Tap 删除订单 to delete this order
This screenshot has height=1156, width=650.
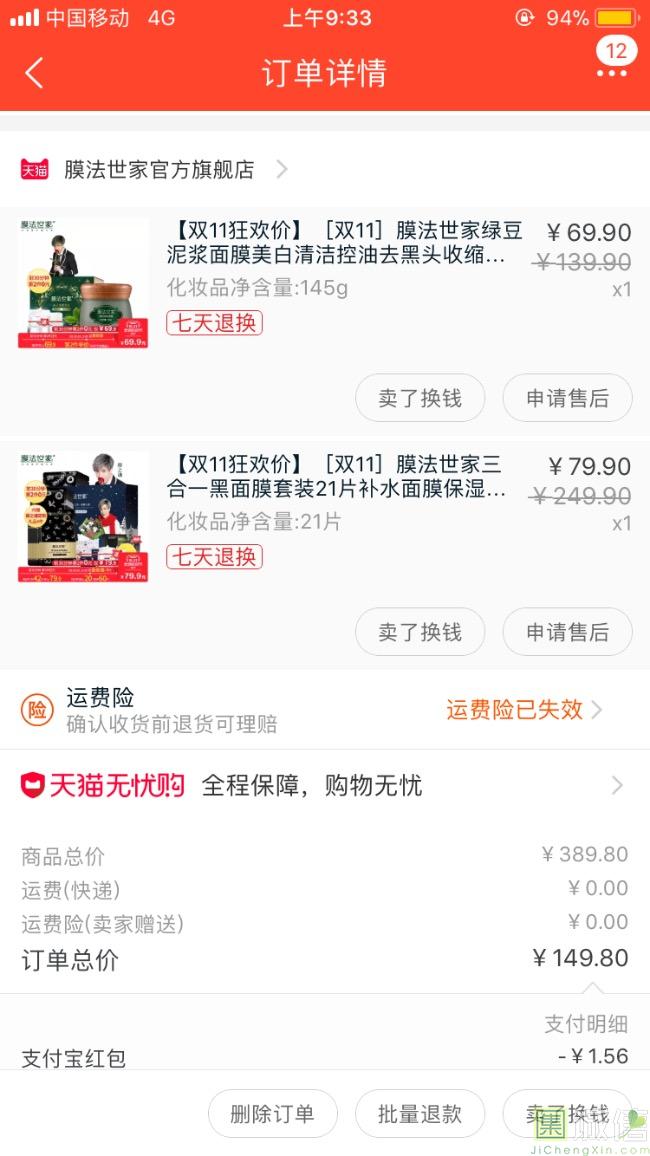point(272,1114)
